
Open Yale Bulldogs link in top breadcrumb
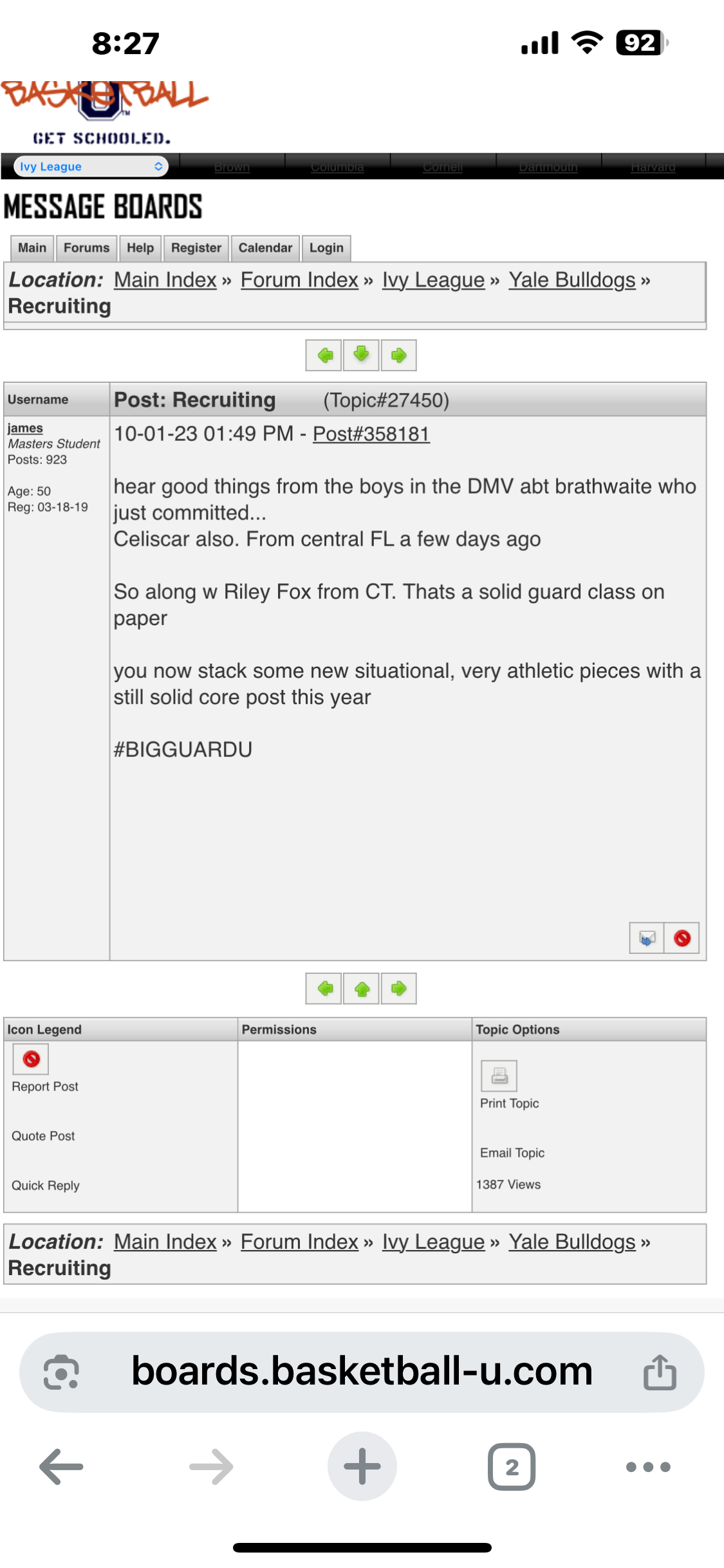[x=571, y=280]
